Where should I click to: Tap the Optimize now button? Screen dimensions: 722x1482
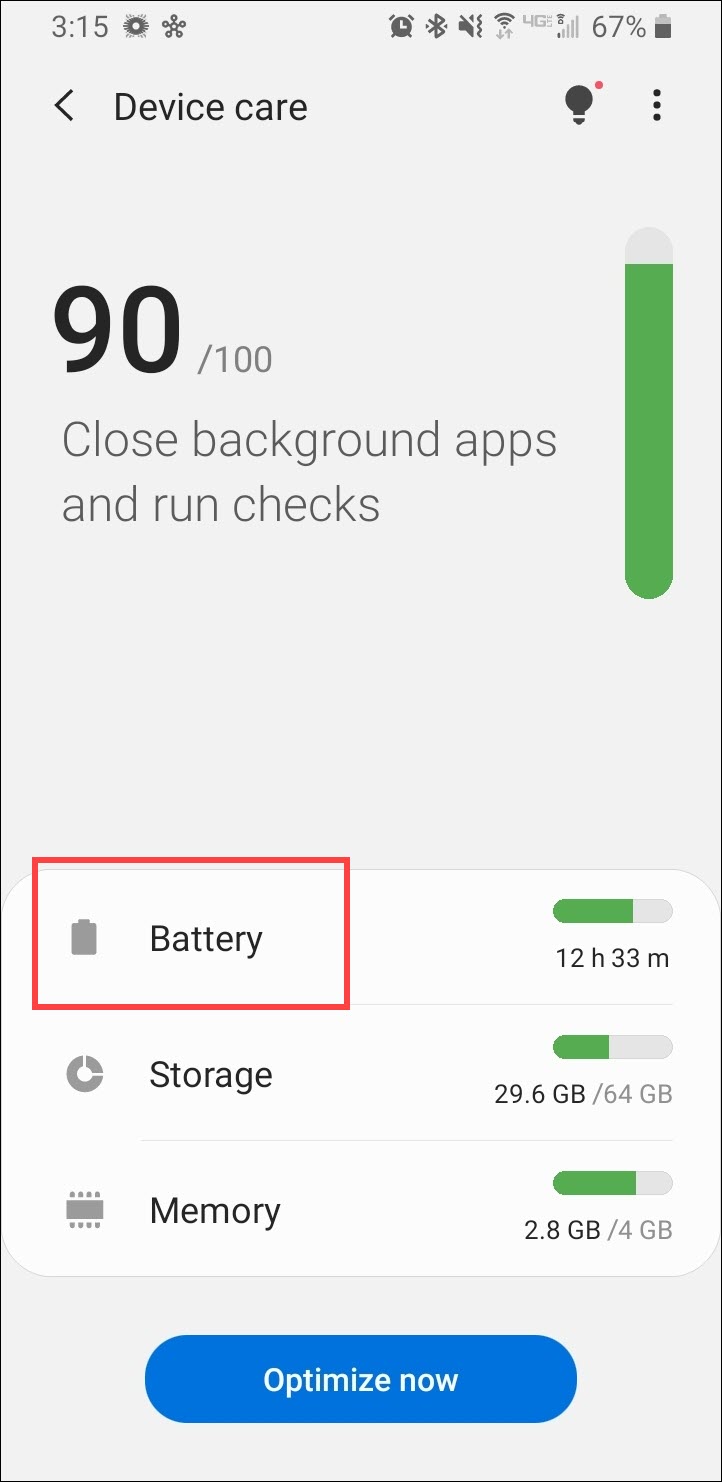coord(361,1379)
